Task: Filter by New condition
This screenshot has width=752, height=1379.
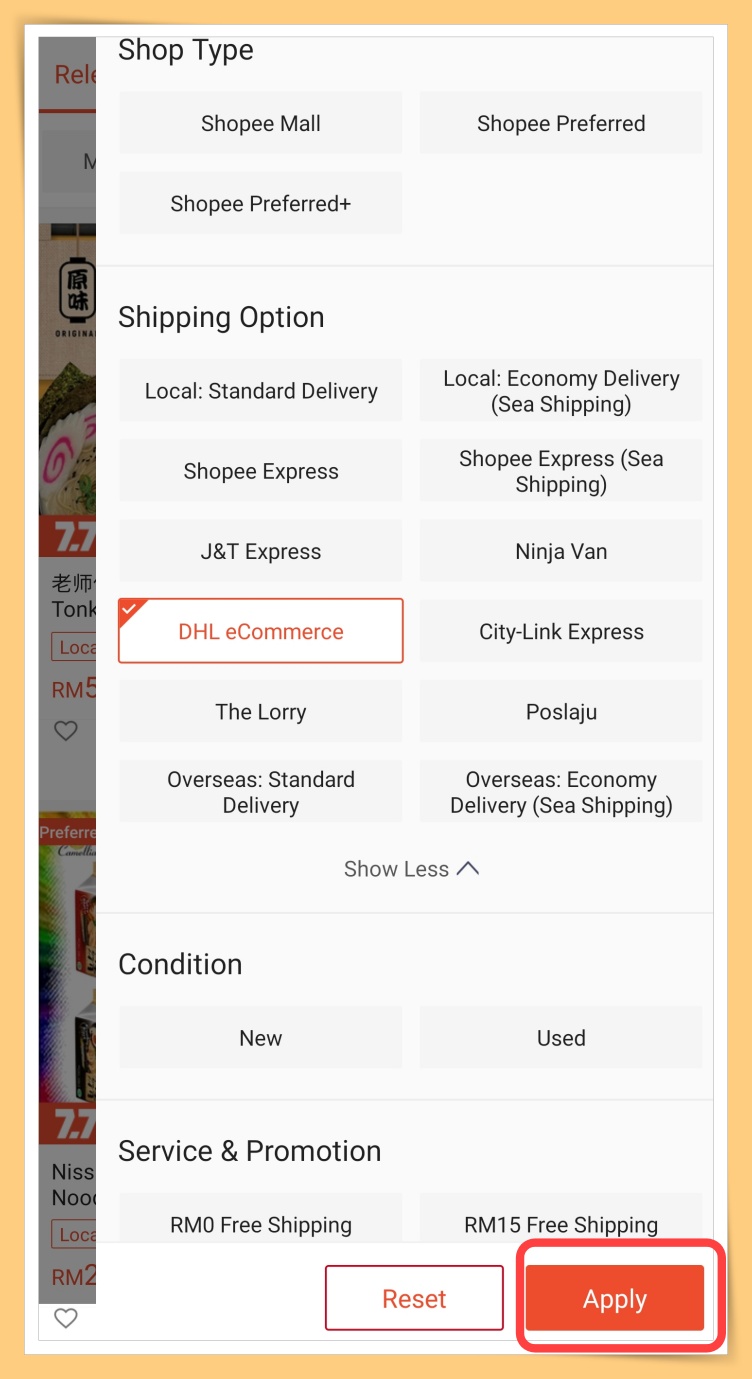Action: click(x=261, y=1038)
